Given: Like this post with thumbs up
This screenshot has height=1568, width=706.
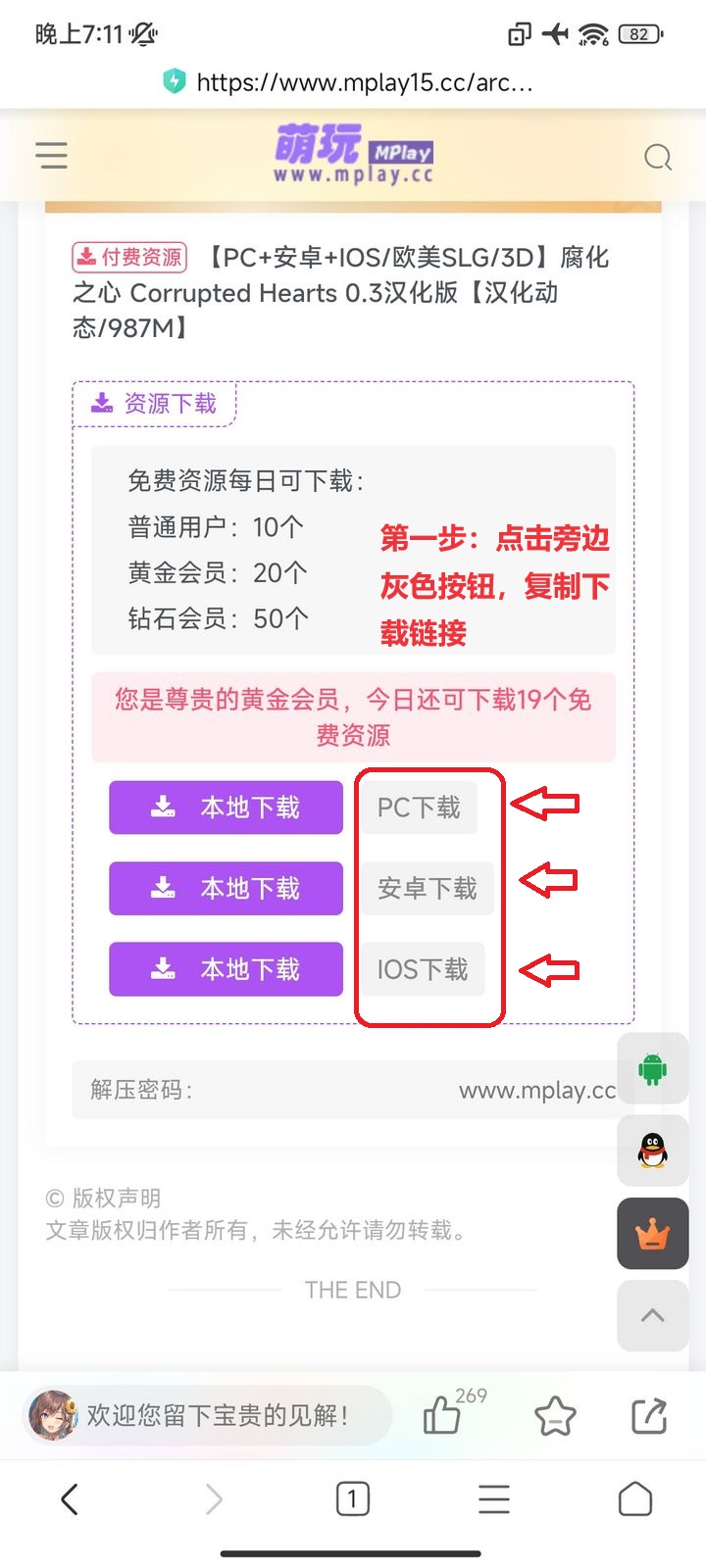Looking at the screenshot, I should (x=442, y=1415).
